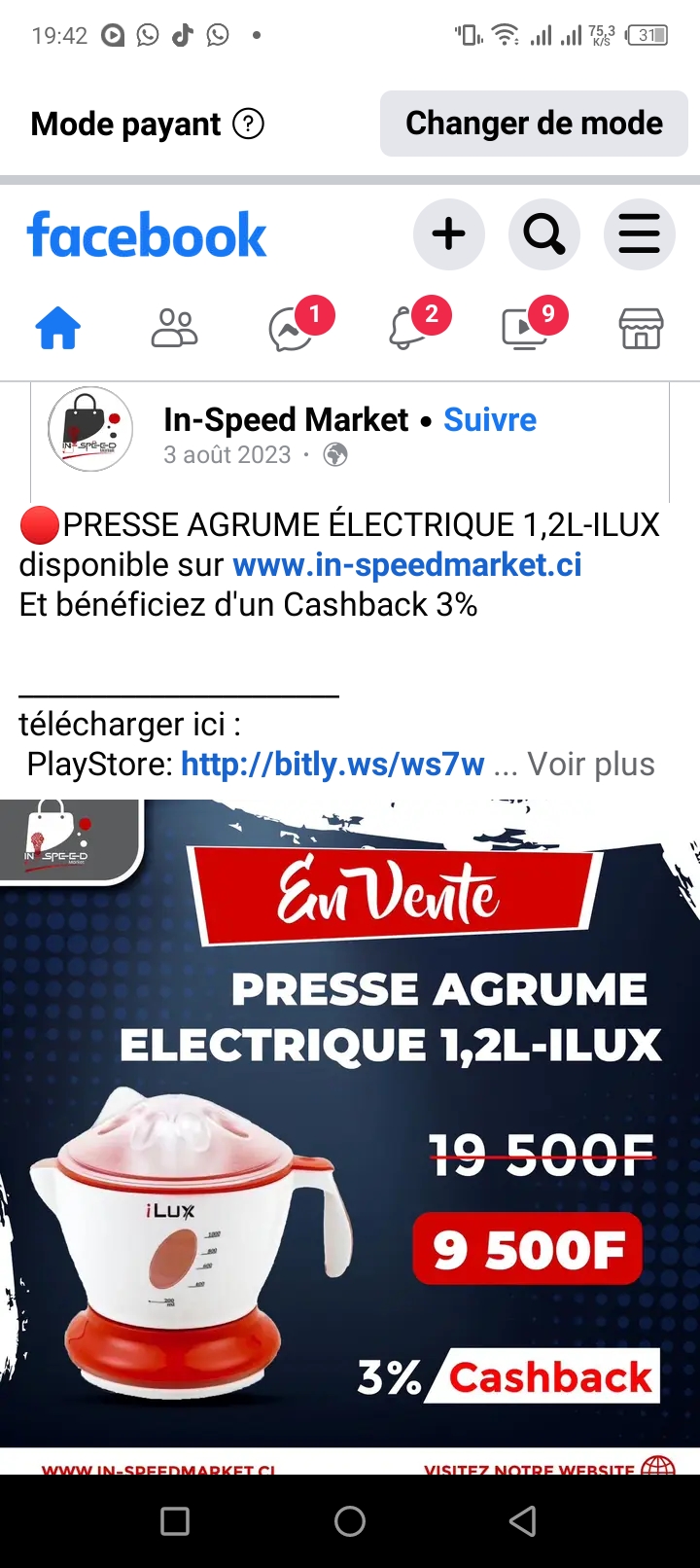The image size is (700, 1568).
Task: Open the hamburger menu
Action: [639, 234]
